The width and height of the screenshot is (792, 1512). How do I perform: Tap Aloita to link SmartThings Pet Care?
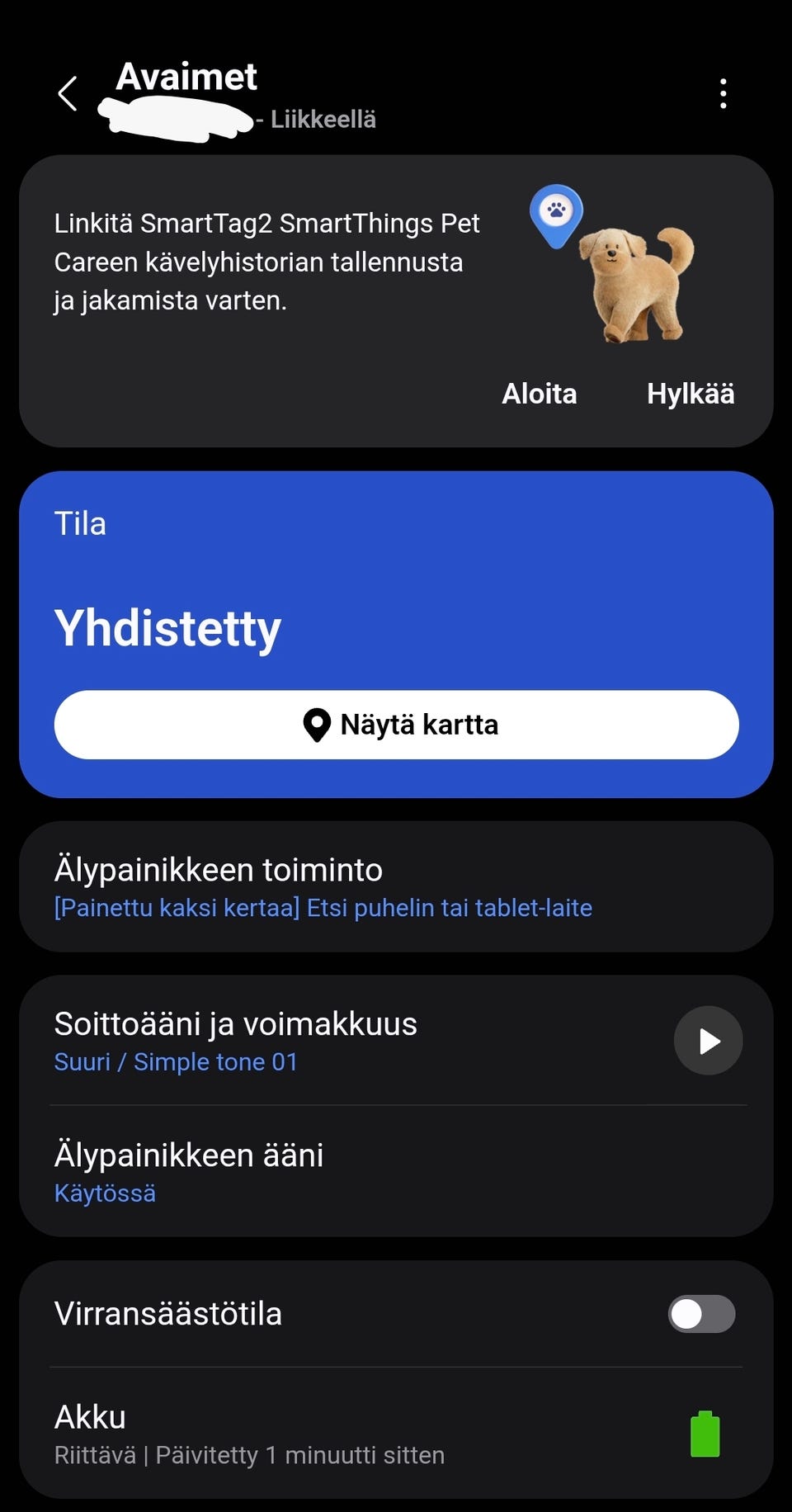(539, 394)
